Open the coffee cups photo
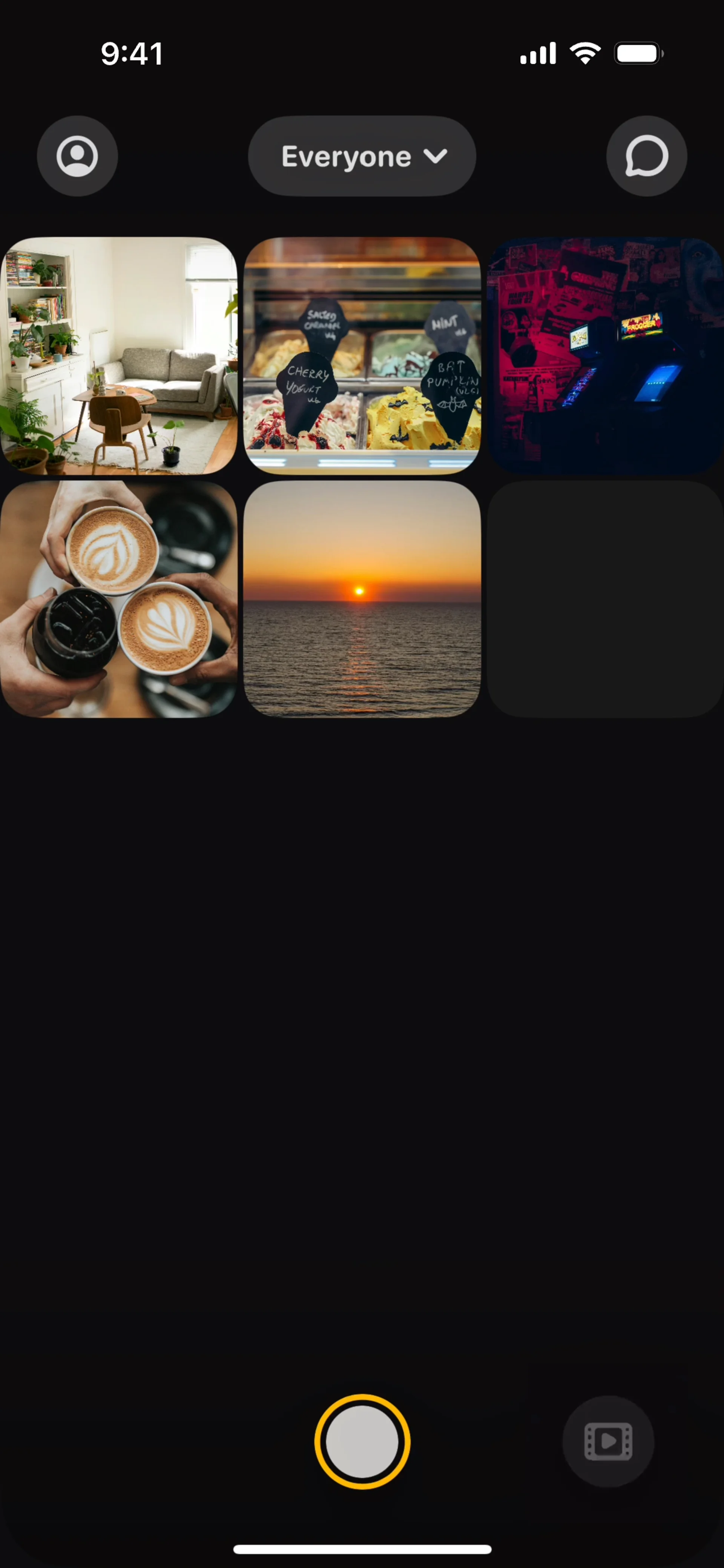 tap(119, 599)
